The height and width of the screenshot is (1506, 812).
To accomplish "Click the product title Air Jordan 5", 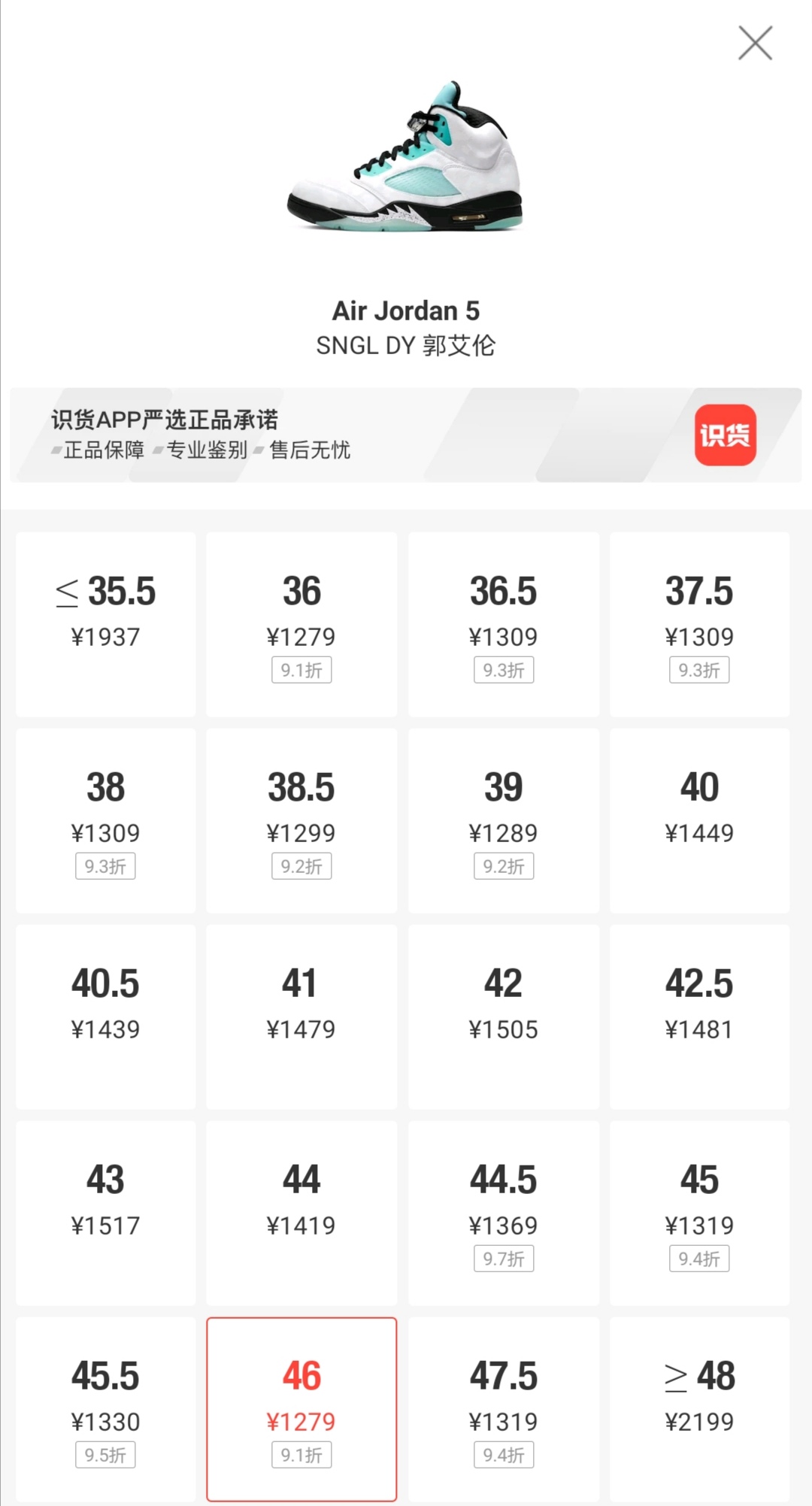I will coord(406,310).
